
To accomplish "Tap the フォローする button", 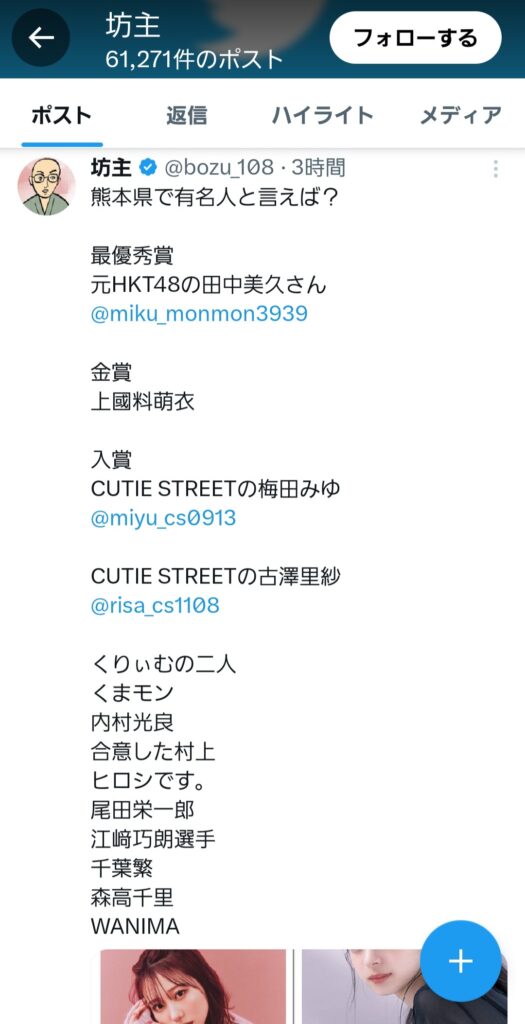I will coord(415,38).
